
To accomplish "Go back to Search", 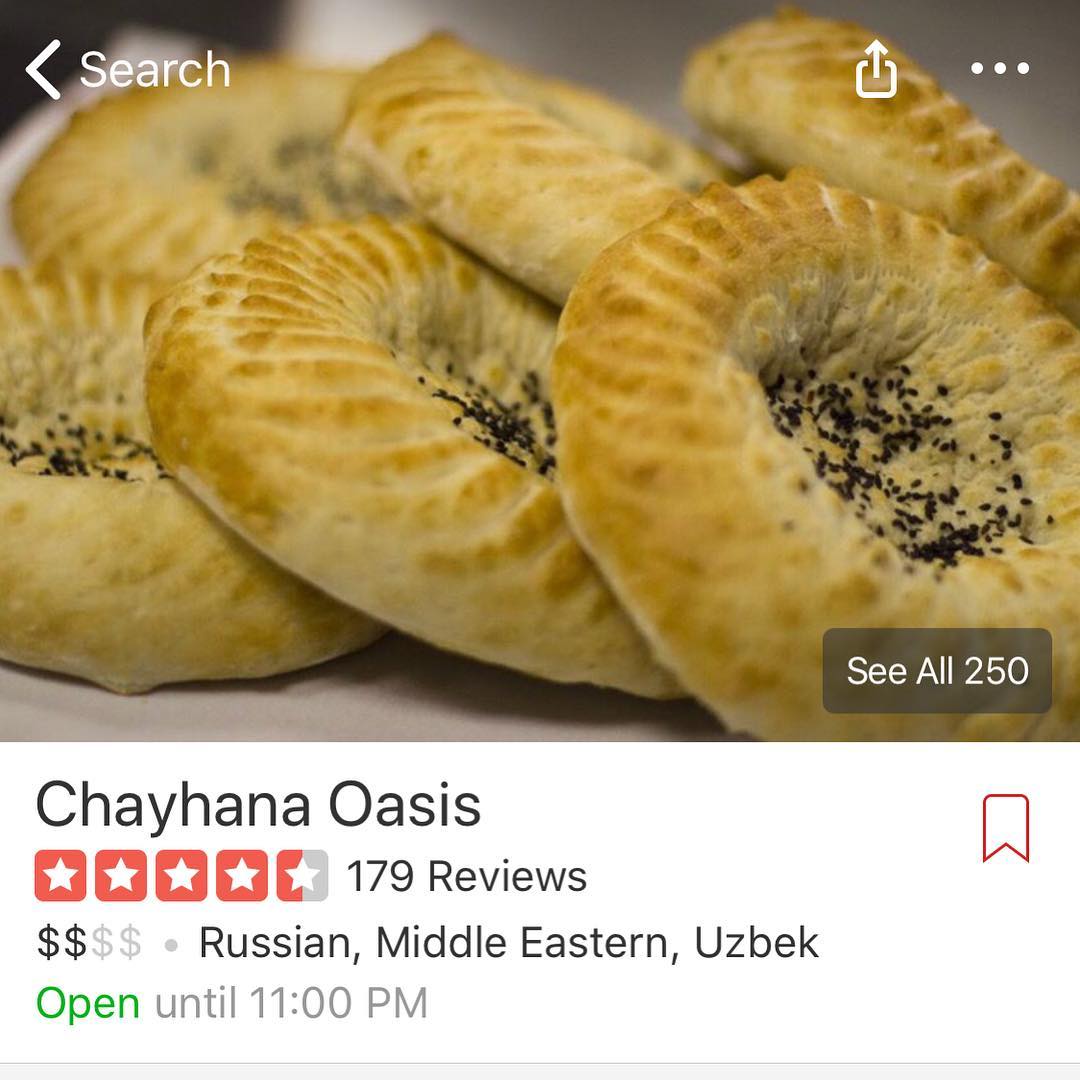I will (x=128, y=70).
